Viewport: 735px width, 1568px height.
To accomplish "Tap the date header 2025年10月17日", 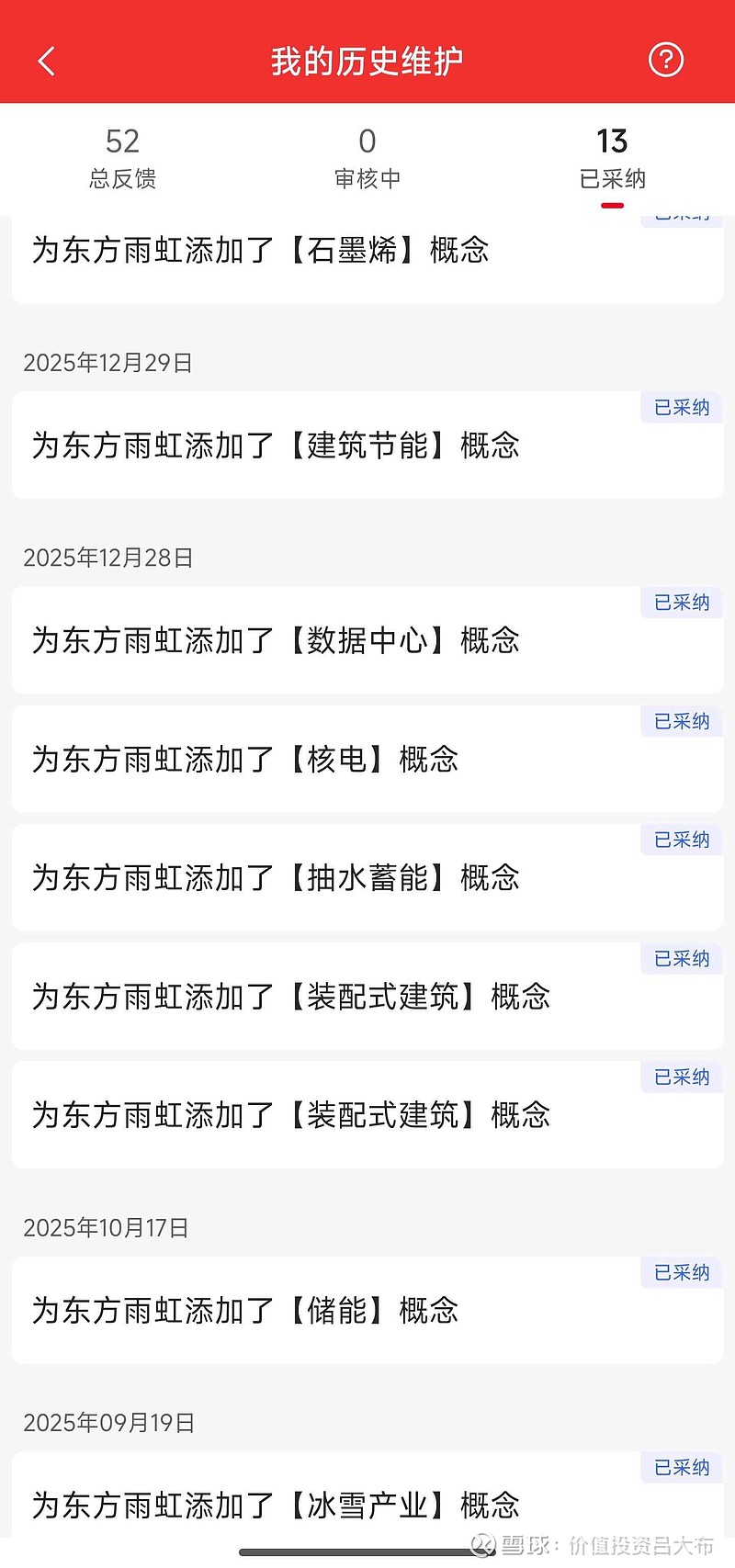I will (x=104, y=1227).
